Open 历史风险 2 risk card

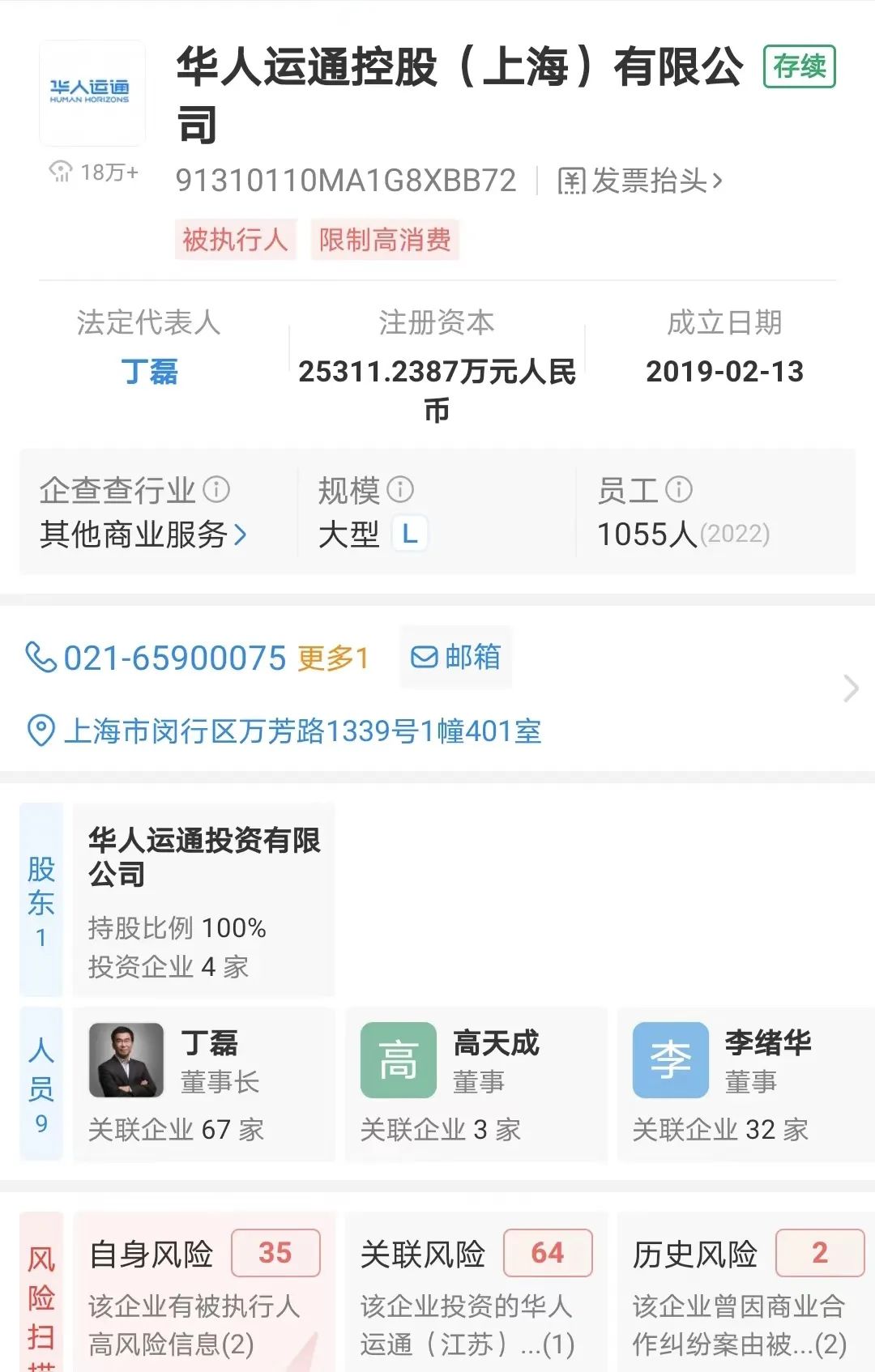(746, 1292)
